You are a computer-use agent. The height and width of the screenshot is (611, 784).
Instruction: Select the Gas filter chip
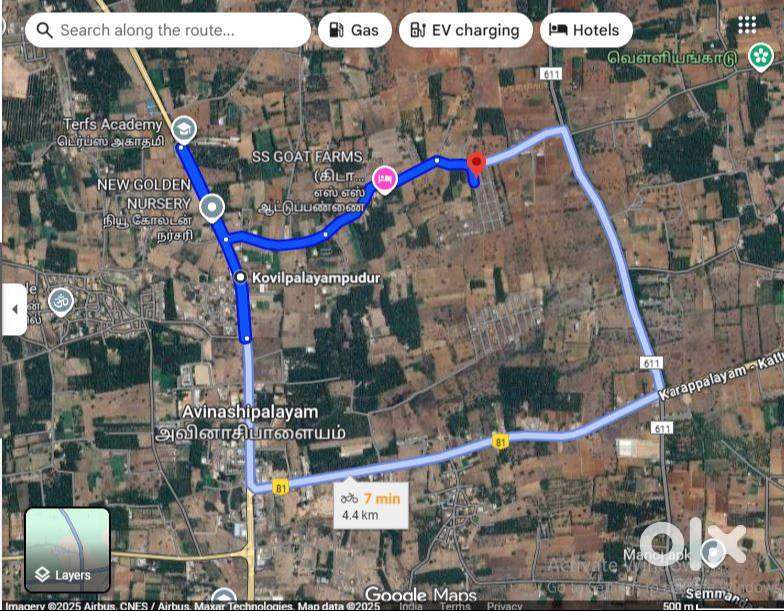354,30
